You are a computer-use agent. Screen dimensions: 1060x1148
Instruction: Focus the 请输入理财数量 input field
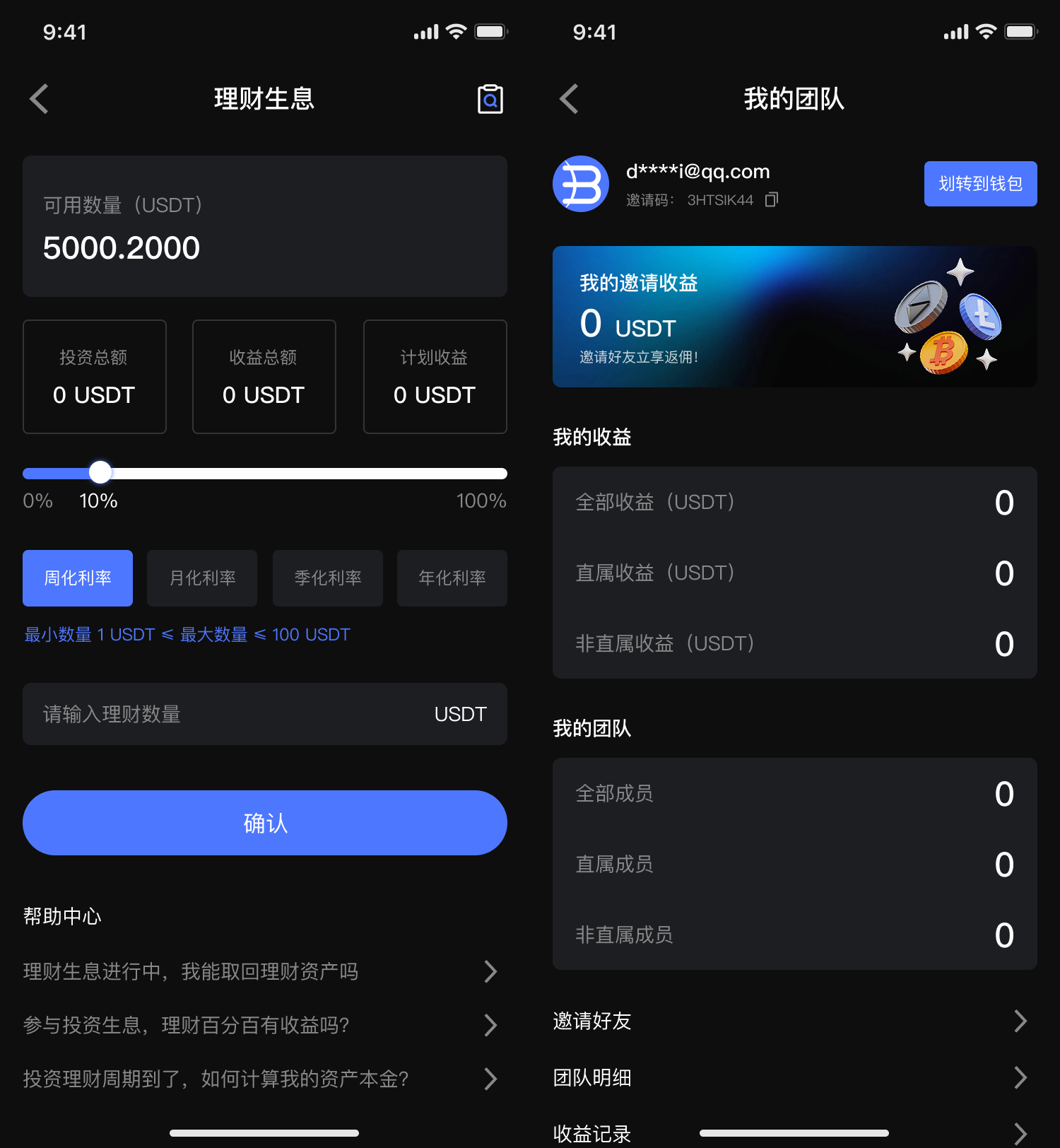tap(226, 714)
